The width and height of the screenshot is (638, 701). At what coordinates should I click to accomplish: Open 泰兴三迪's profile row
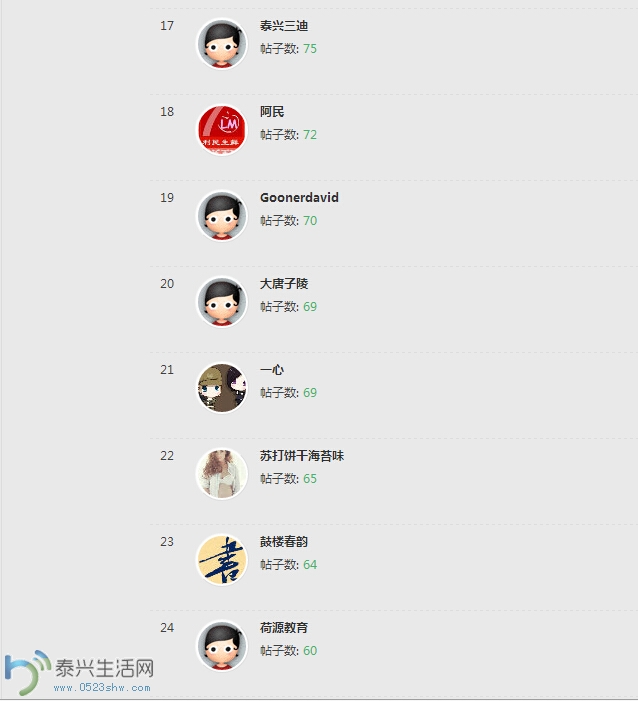(283, 26)
